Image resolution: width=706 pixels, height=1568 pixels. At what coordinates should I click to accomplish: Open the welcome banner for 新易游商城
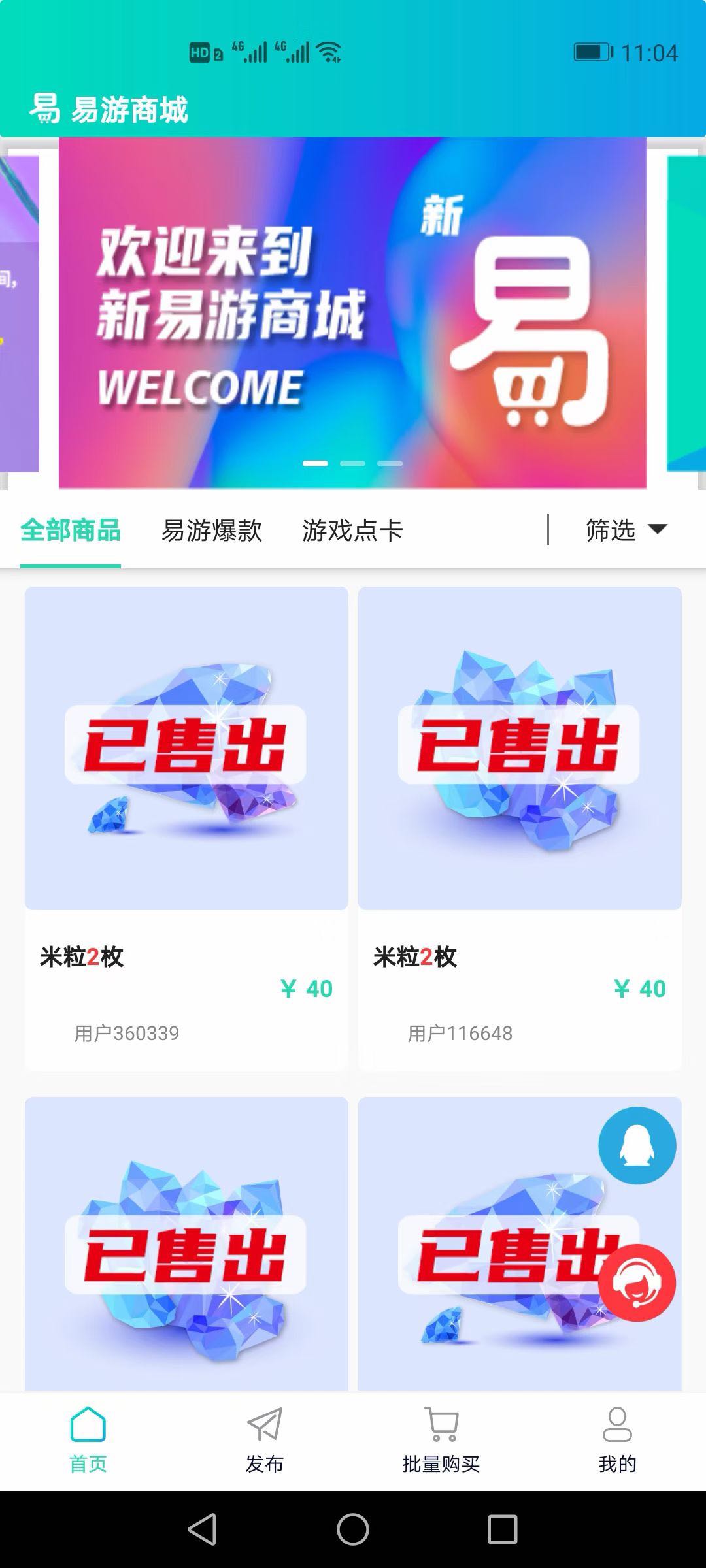352,312
